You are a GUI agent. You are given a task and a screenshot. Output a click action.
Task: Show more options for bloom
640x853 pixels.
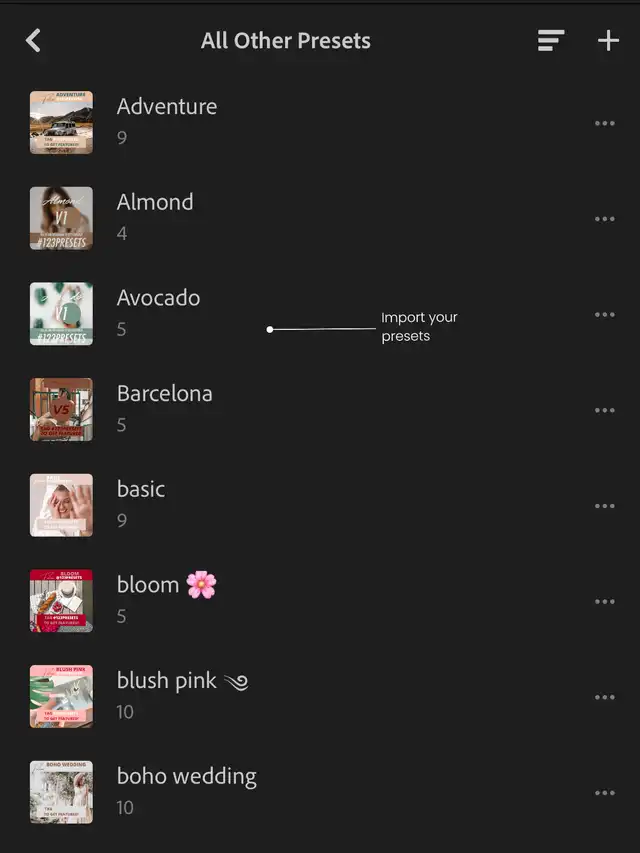click(605, 602)
